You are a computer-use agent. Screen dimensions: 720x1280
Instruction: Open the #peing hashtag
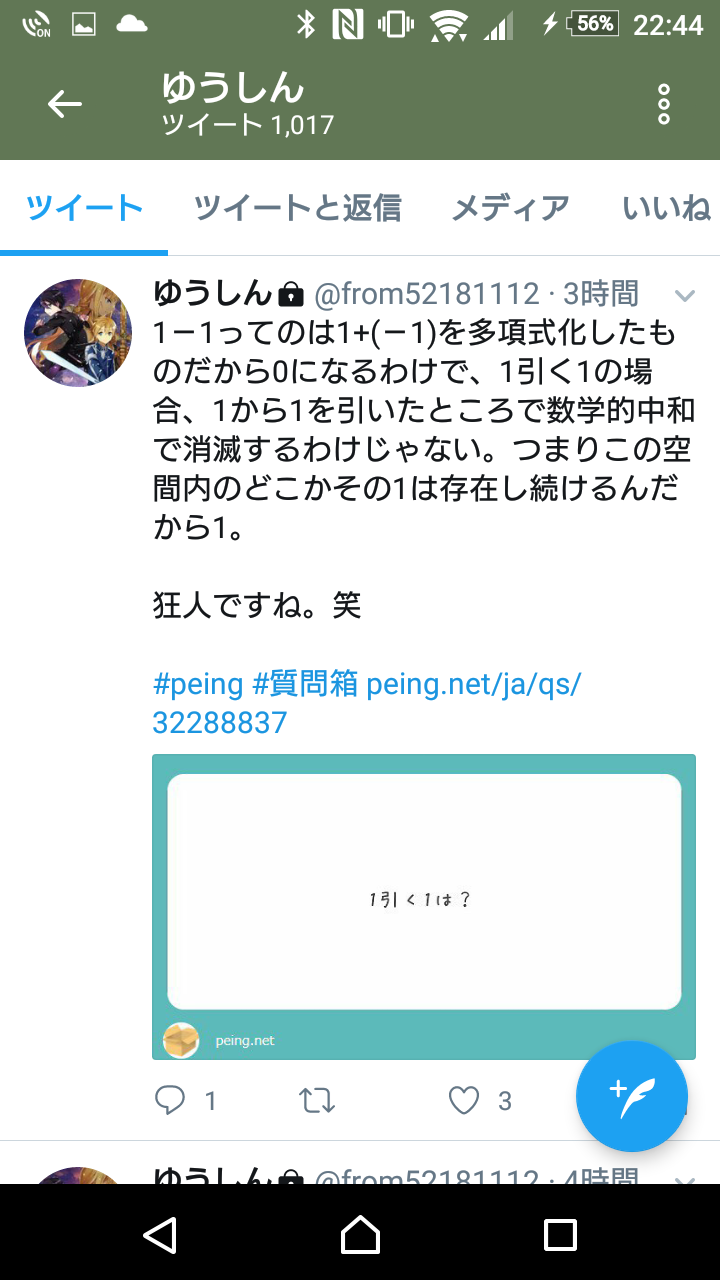point(198,685)
